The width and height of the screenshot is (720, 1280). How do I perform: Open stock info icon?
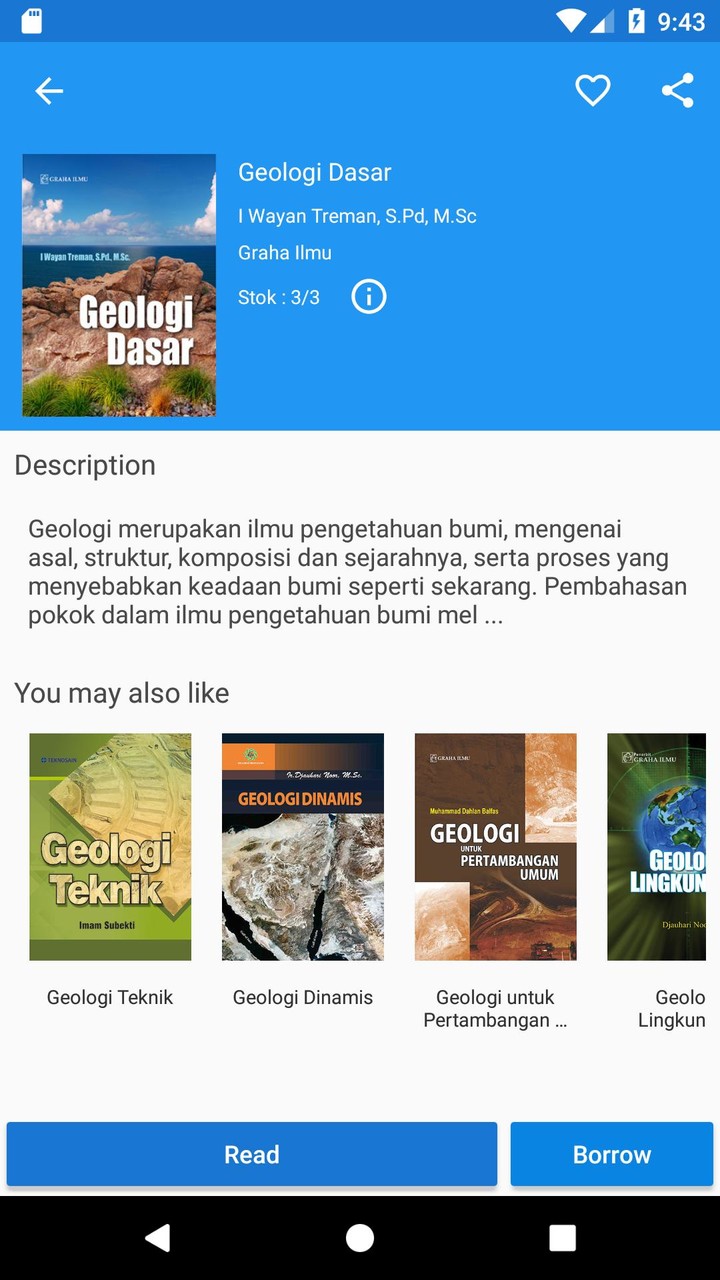368,297
